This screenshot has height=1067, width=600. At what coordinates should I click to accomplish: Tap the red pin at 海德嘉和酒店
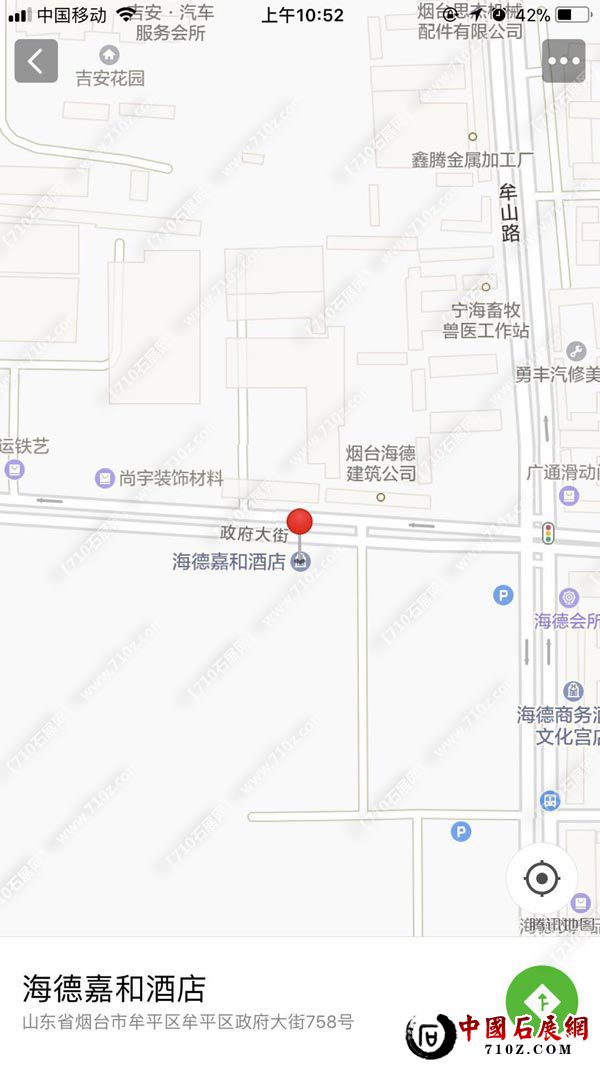300,522
